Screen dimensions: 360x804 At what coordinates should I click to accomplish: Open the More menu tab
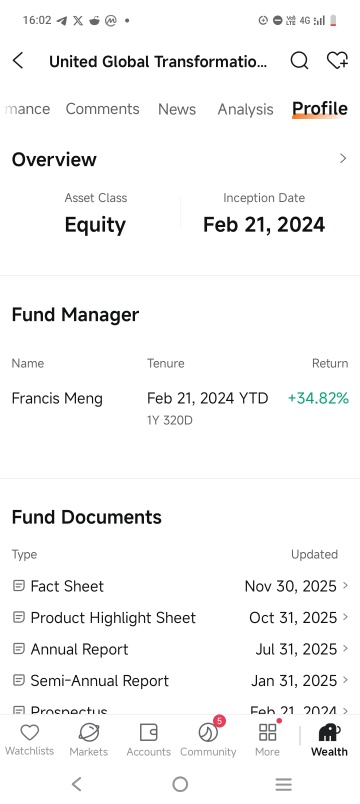coord(267,739)
